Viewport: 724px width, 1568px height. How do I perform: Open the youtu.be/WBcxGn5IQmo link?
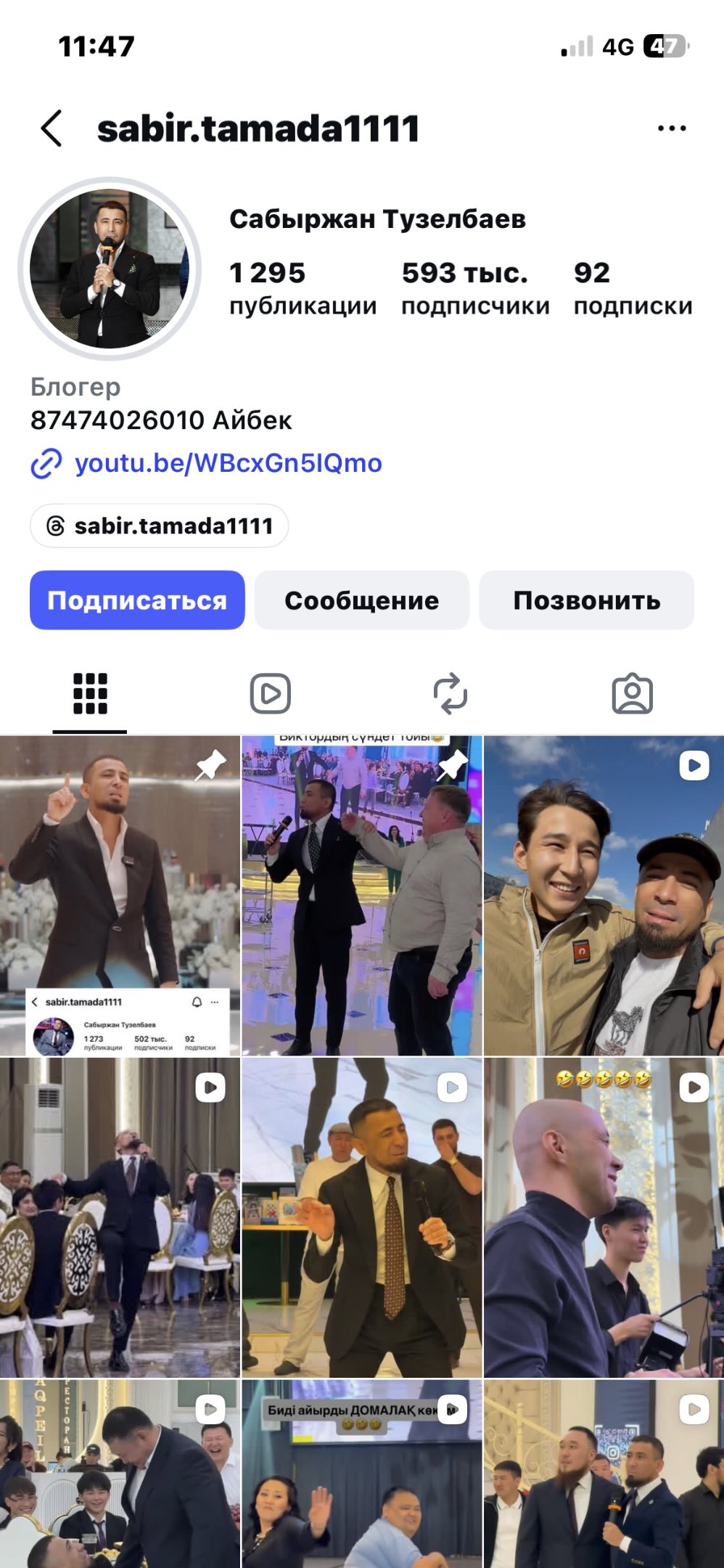click(x=228, y=463)
